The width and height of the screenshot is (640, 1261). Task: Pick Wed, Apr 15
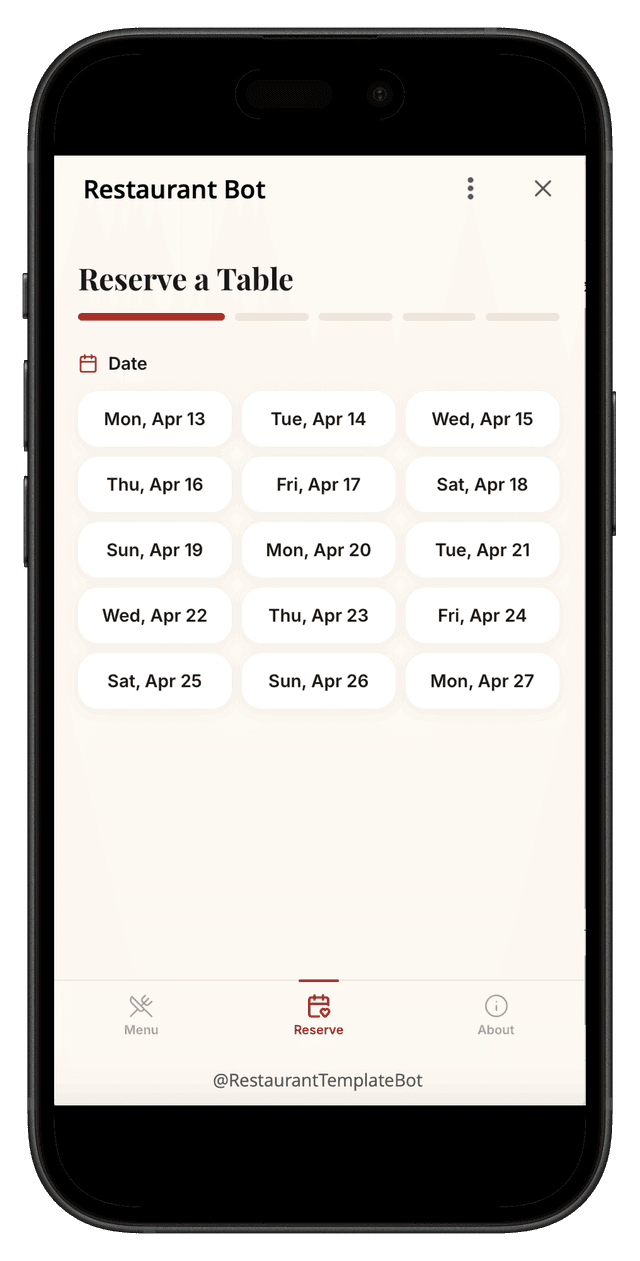coord(482,419)
